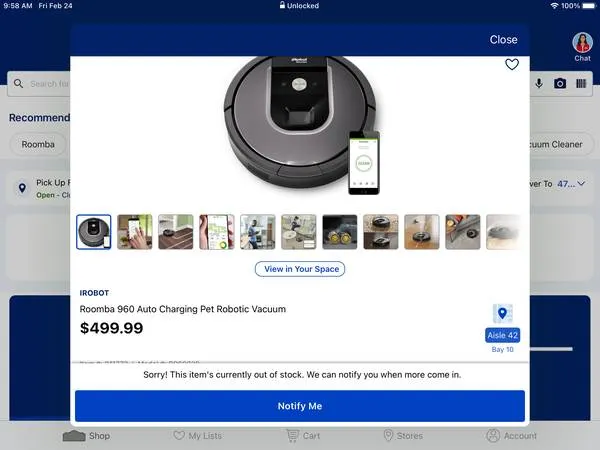Scan a barcode

[581, 83]
